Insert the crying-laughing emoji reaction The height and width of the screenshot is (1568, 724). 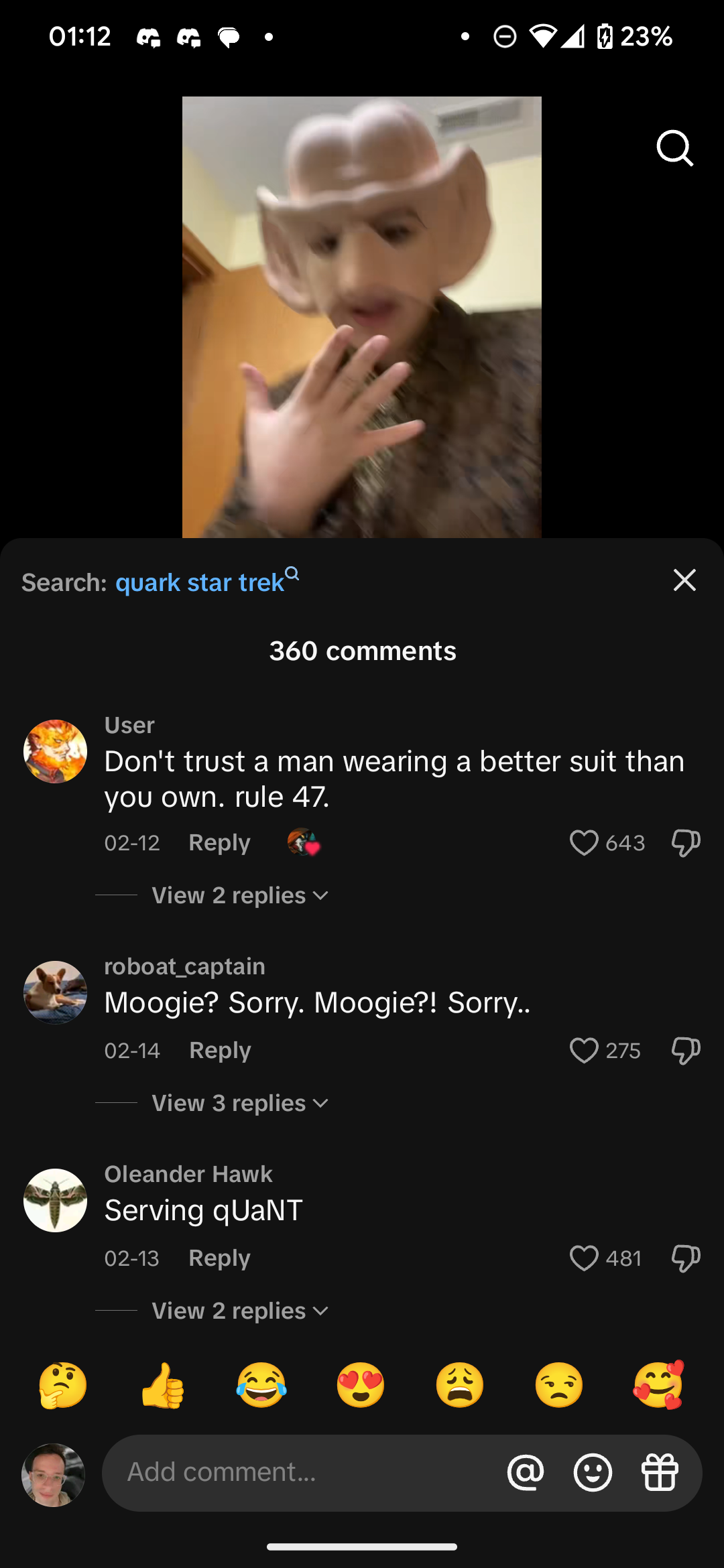click(261, 1384)
